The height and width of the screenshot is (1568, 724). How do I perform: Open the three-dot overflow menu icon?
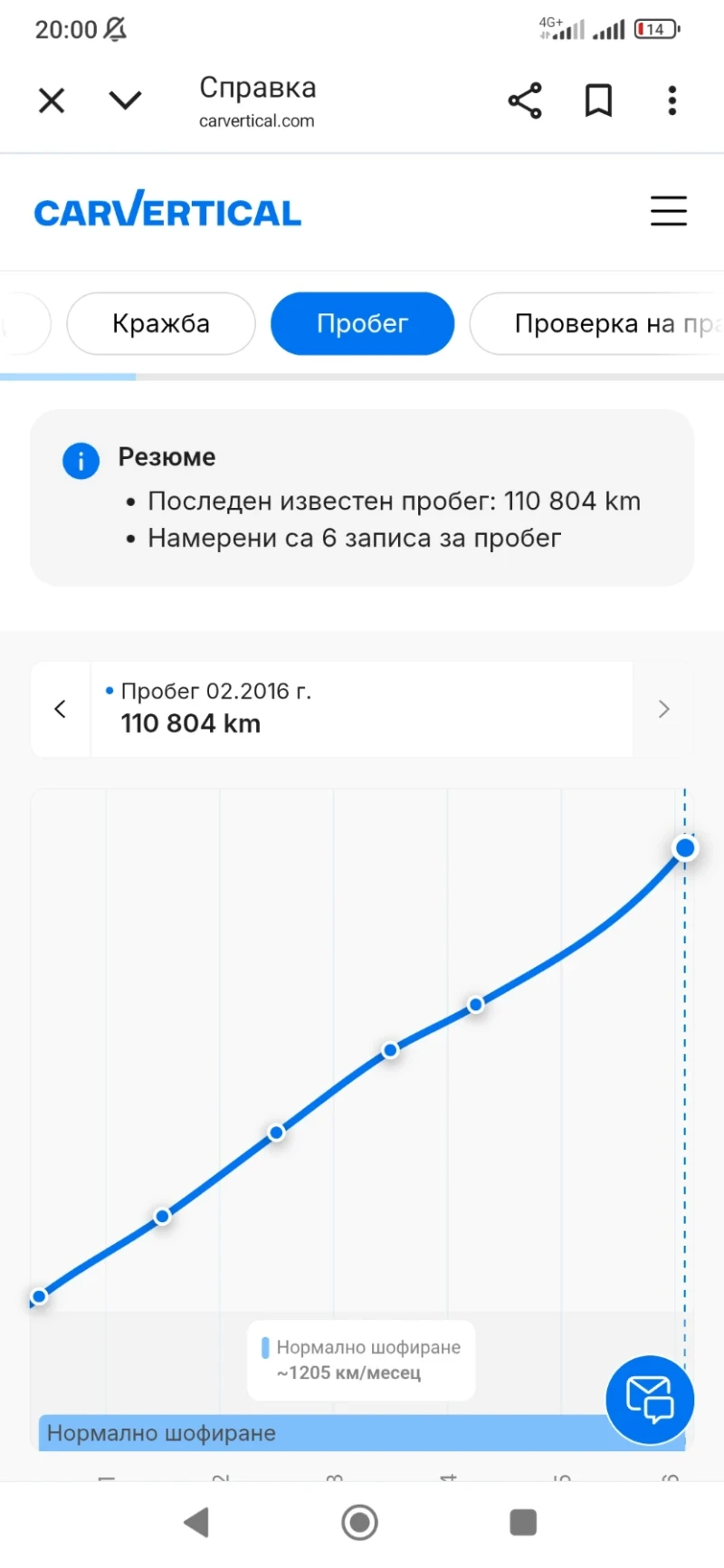pos(672,100)
